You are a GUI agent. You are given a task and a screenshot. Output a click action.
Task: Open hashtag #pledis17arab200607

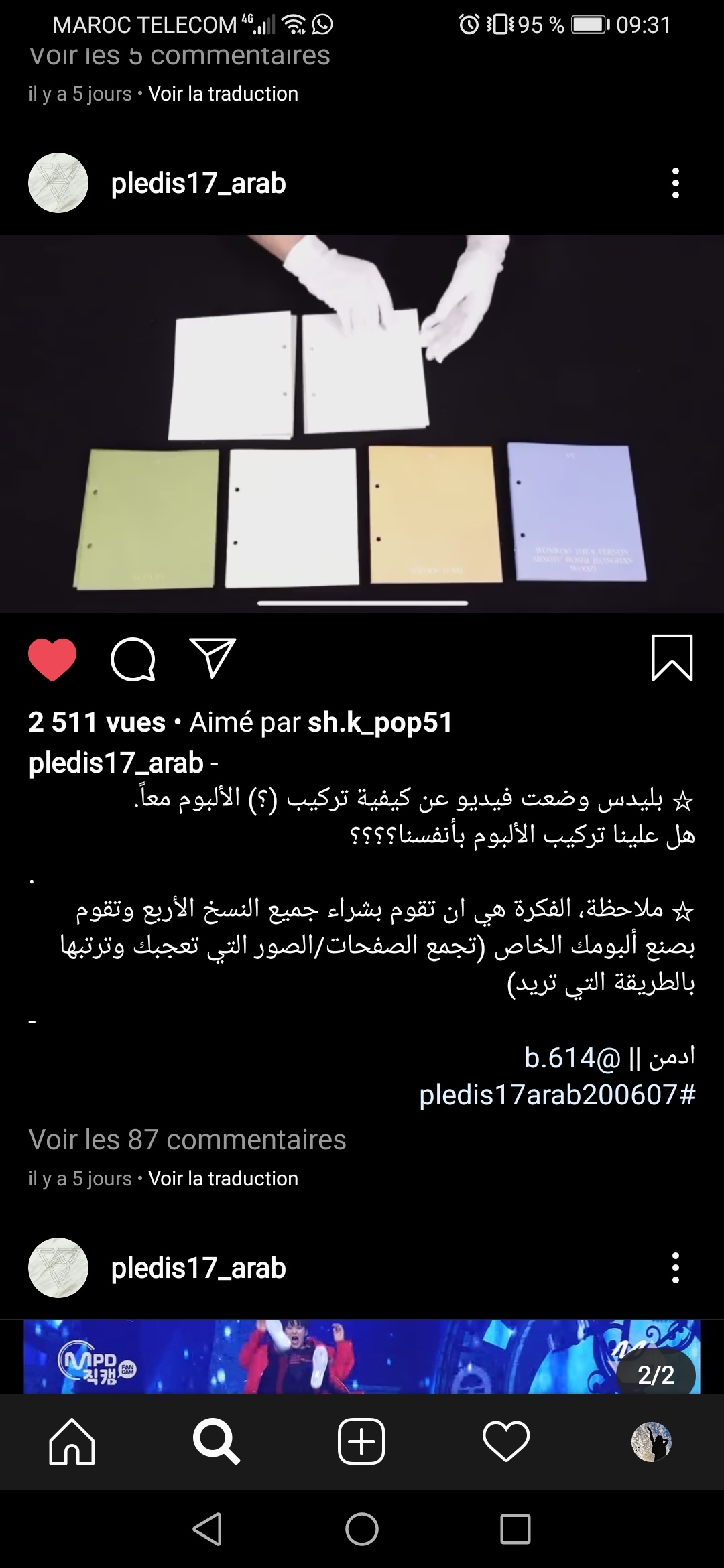557,1095
